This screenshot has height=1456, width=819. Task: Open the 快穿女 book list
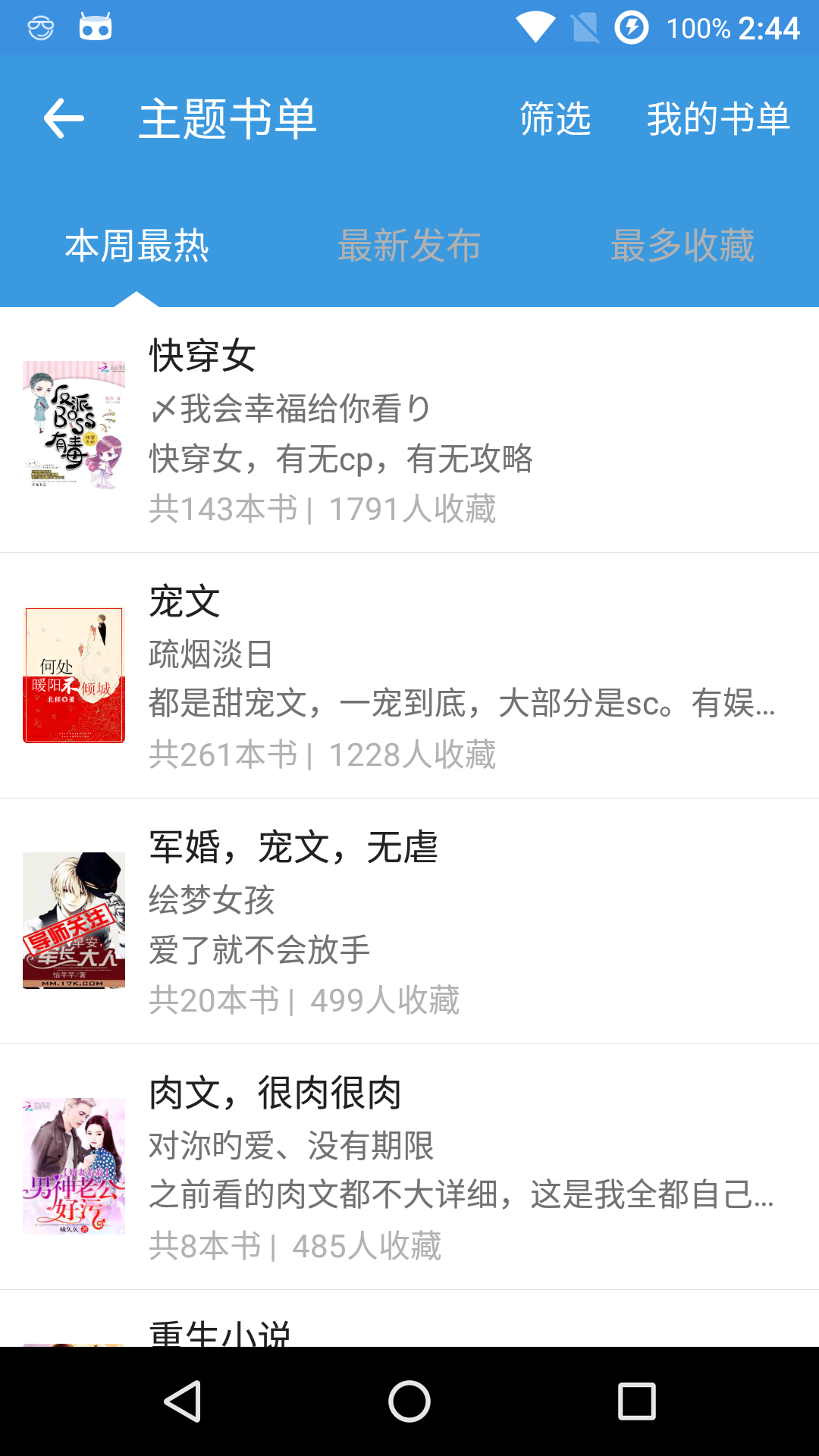(x=409, y=430)
